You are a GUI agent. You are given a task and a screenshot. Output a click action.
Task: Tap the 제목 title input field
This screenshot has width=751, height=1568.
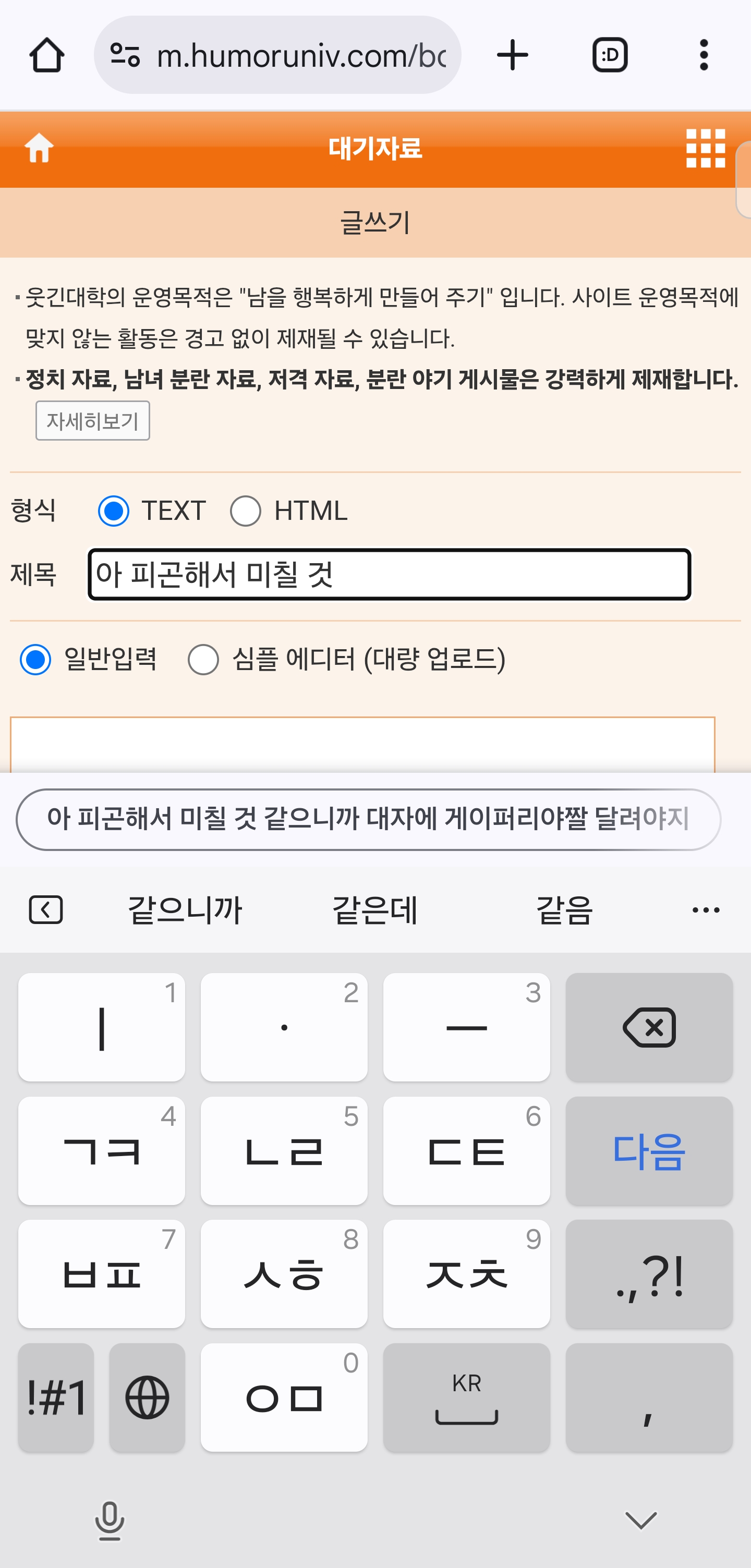(x=390, y=575)
